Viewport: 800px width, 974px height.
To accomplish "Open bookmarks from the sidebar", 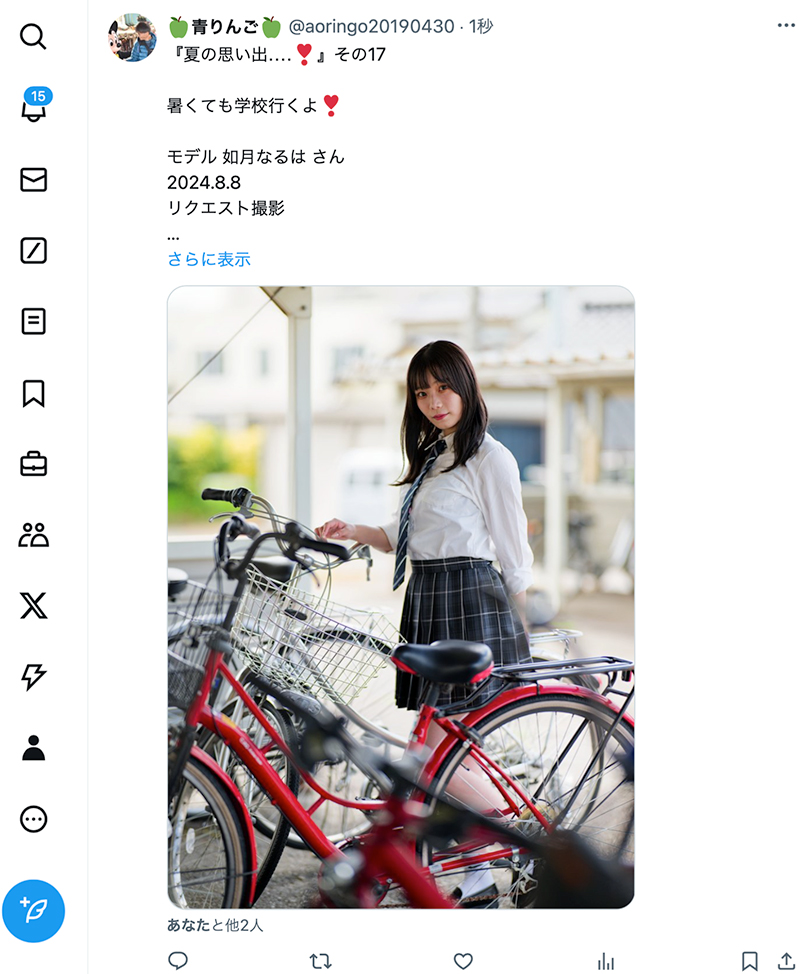I will click(34, 393).
